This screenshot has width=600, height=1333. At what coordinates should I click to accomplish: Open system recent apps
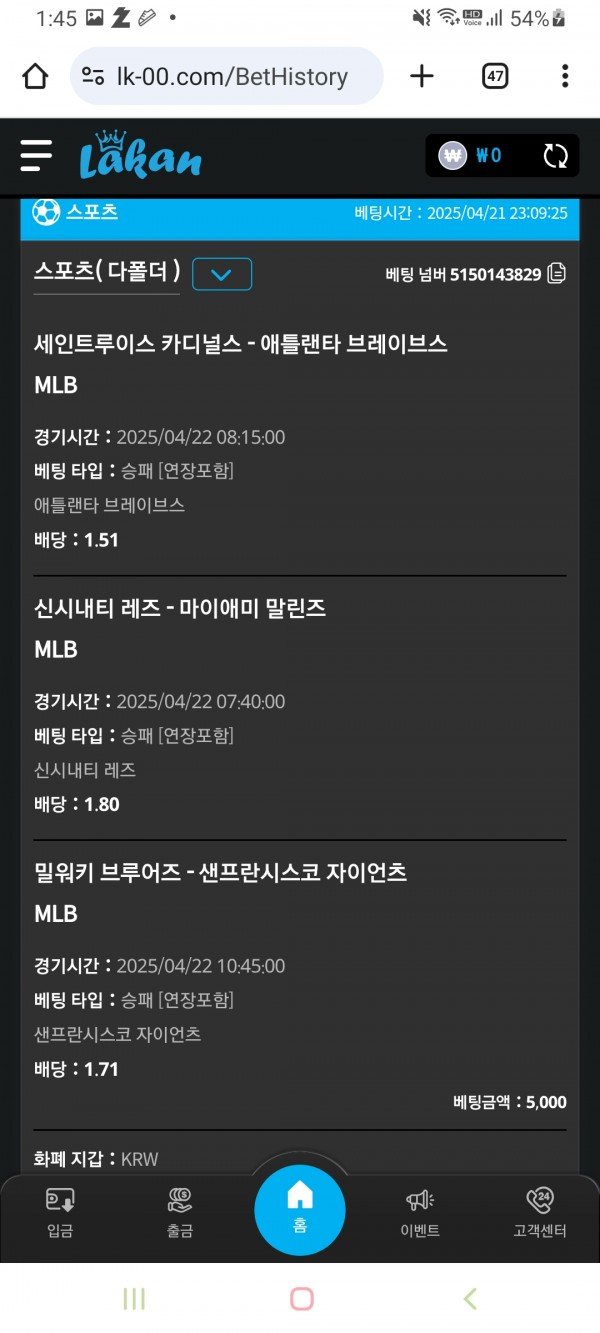[133, 1298]
